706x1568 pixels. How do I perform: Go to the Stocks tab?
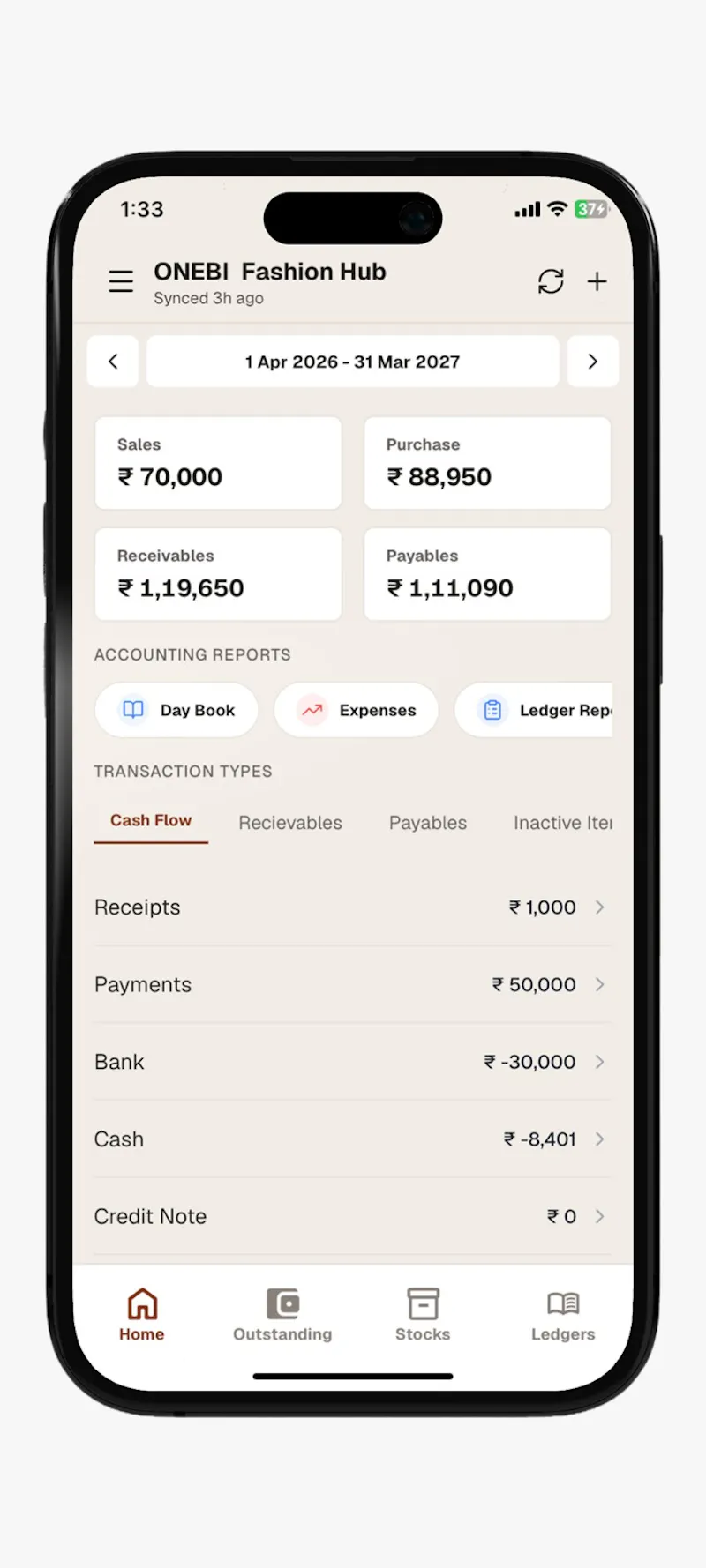423,1315
